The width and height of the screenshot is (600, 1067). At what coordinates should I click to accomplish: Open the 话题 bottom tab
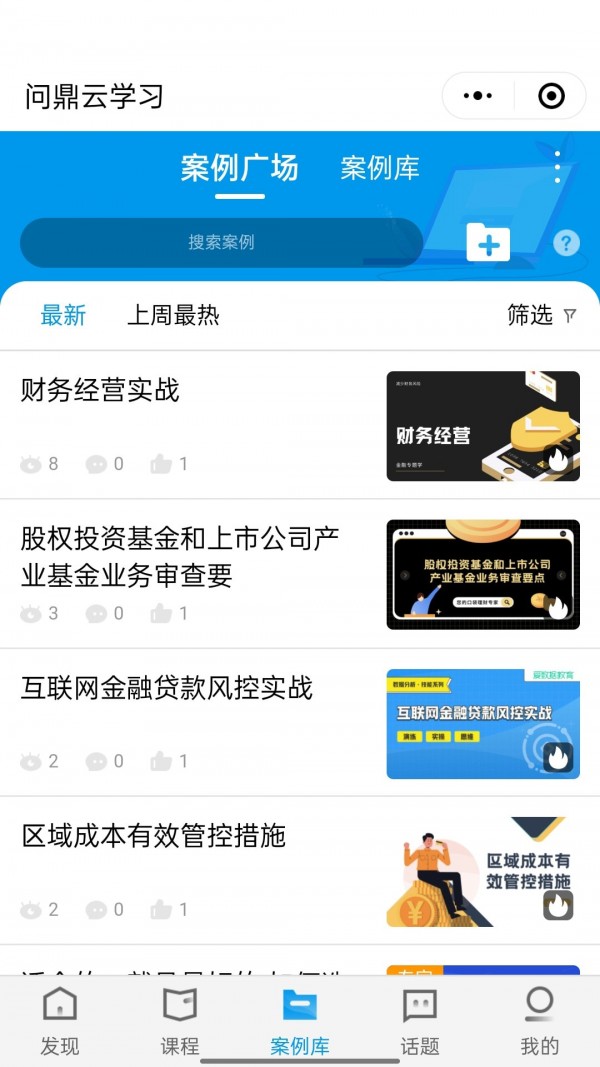(420, 1020)
